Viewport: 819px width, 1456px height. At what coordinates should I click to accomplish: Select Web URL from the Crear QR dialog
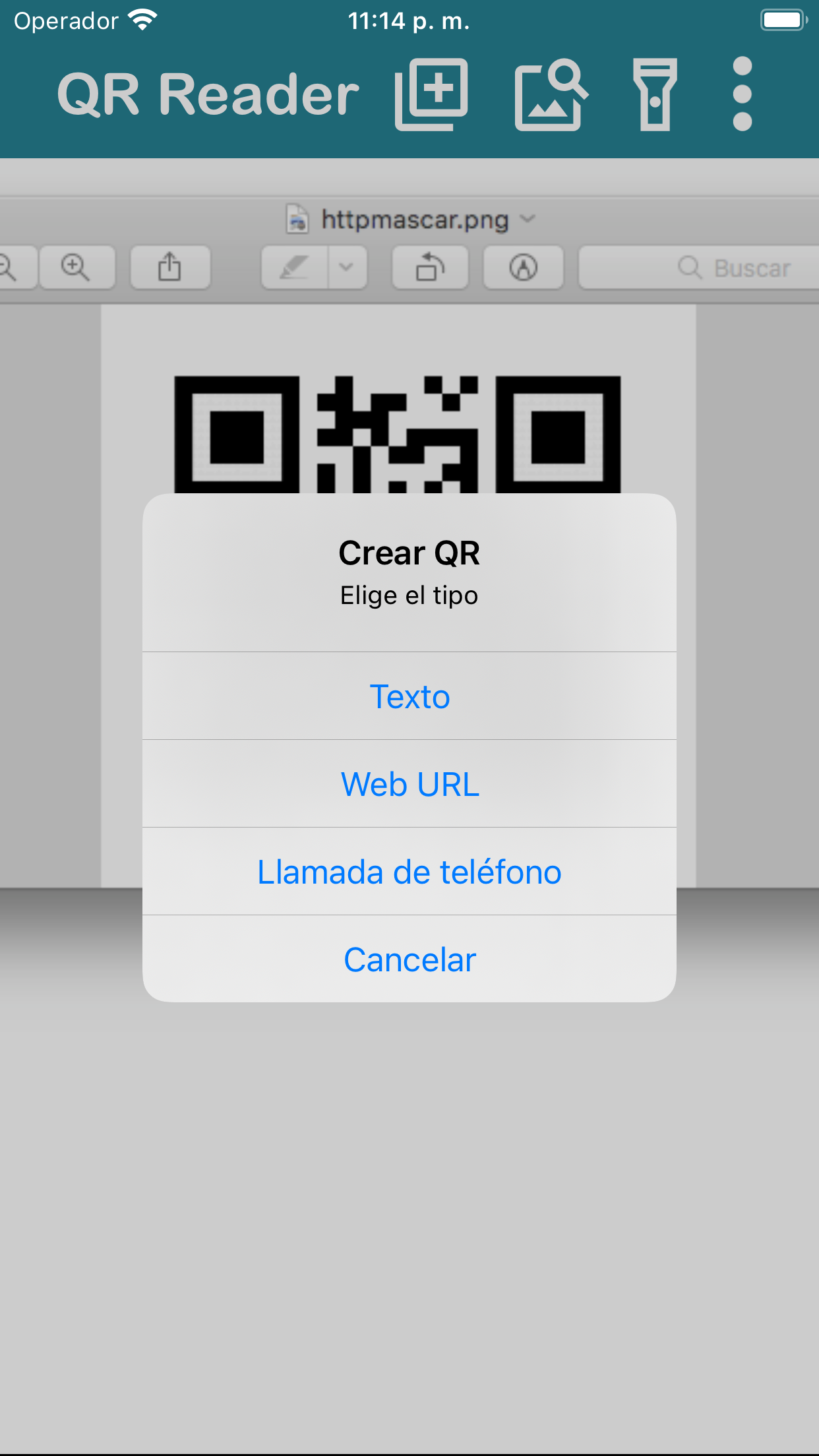[409, 784]
